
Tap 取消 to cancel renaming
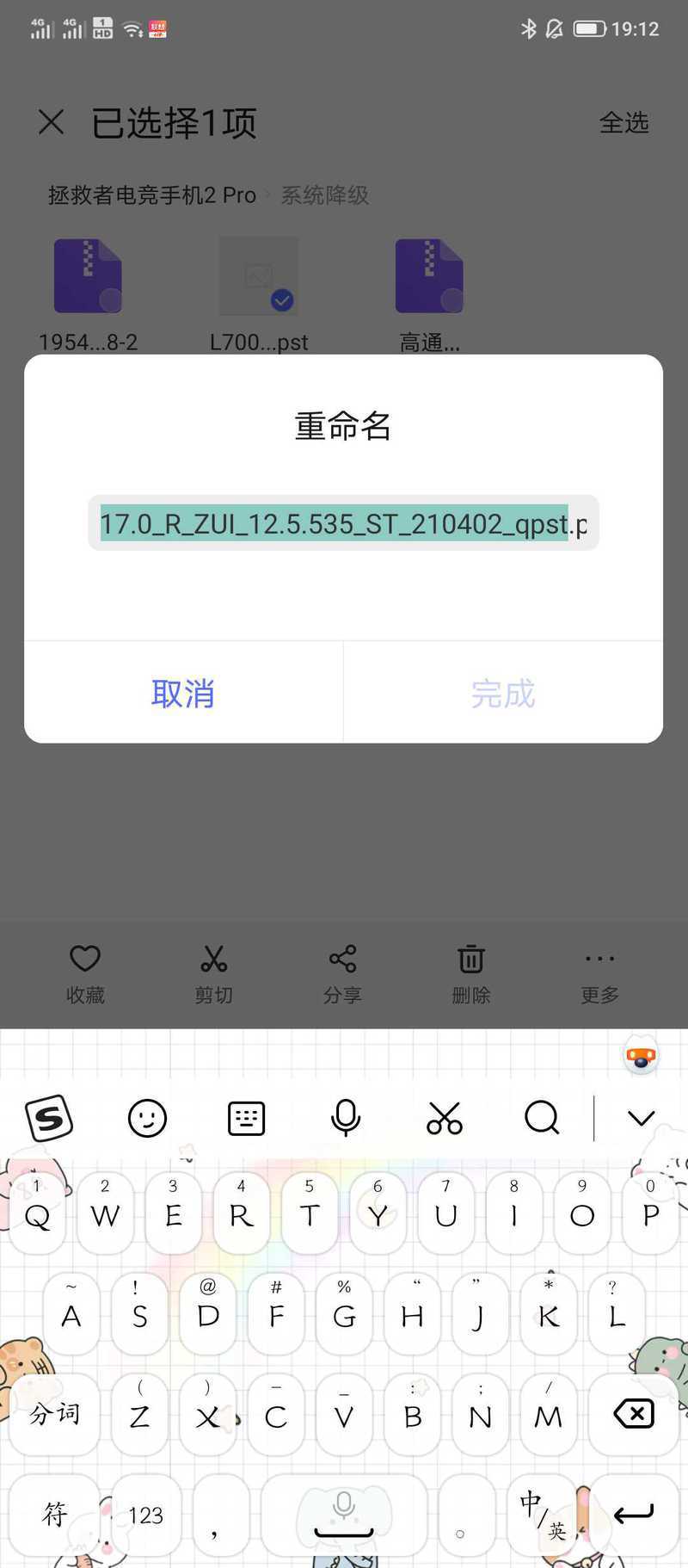pyautogui.click(x=183, y=693)
